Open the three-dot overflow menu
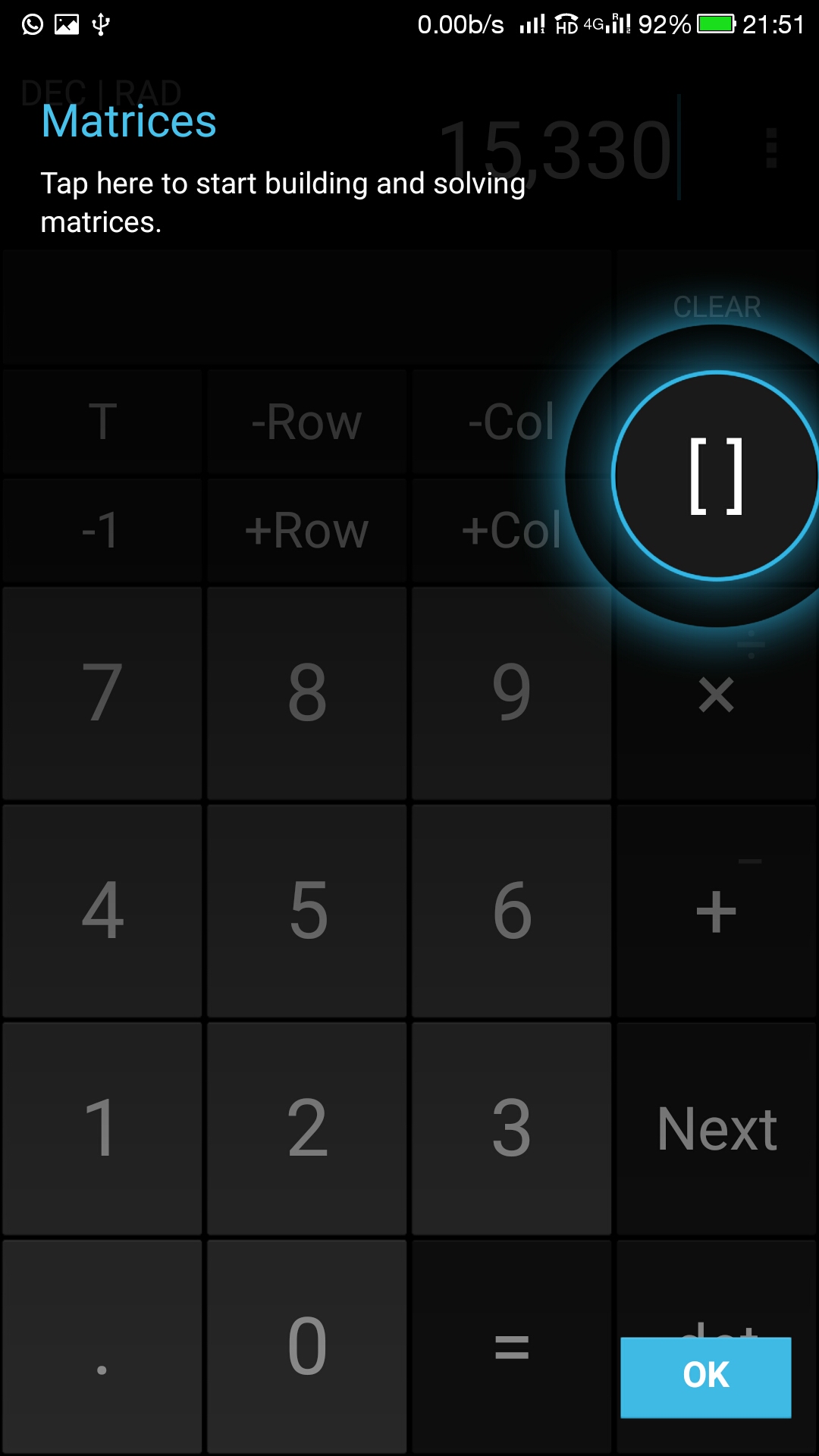The image size is (819, 1456). tap(772, 149)
